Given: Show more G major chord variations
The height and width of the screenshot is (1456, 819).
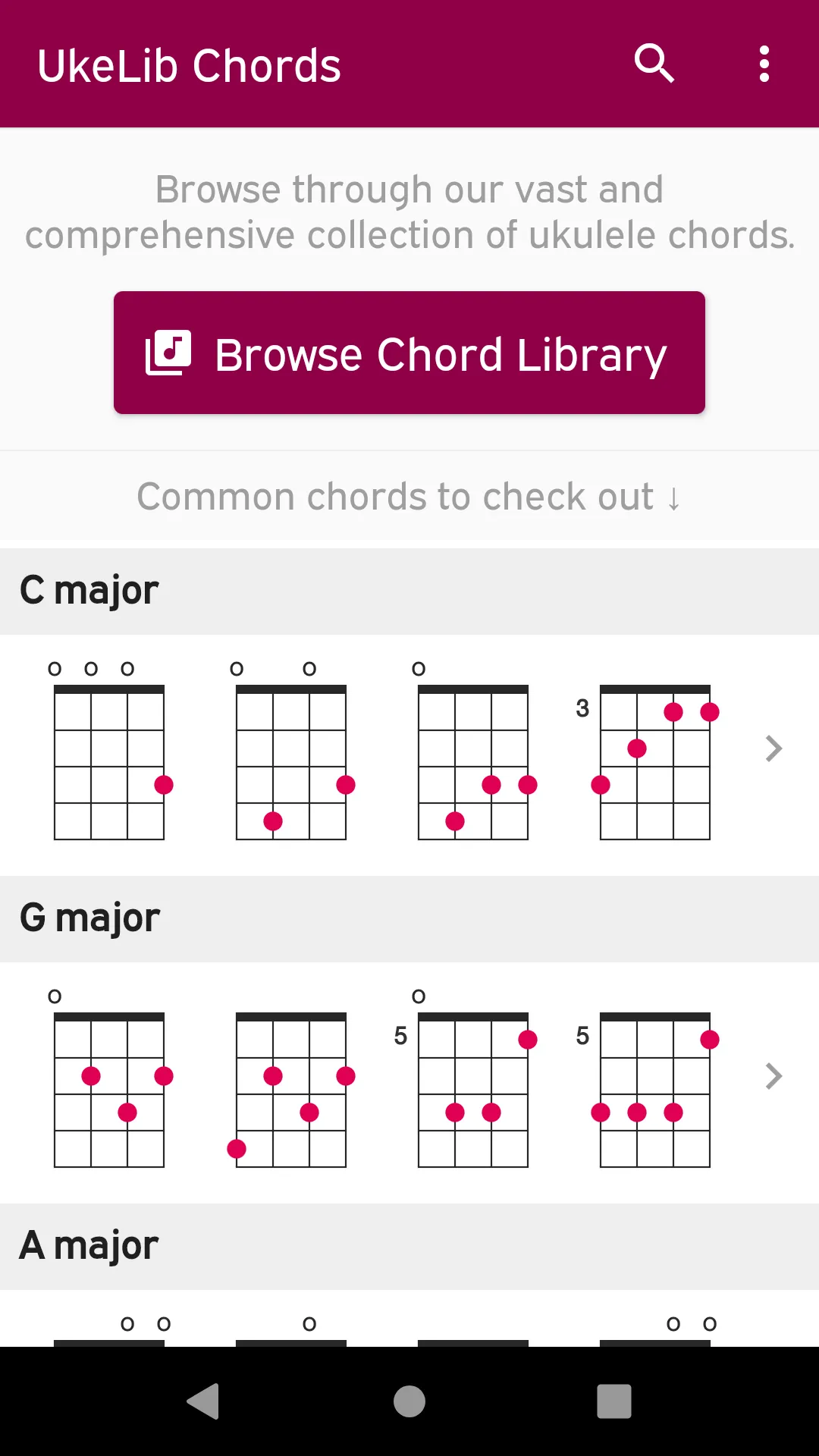Looking at the screenshot, I should point(773,1076).
